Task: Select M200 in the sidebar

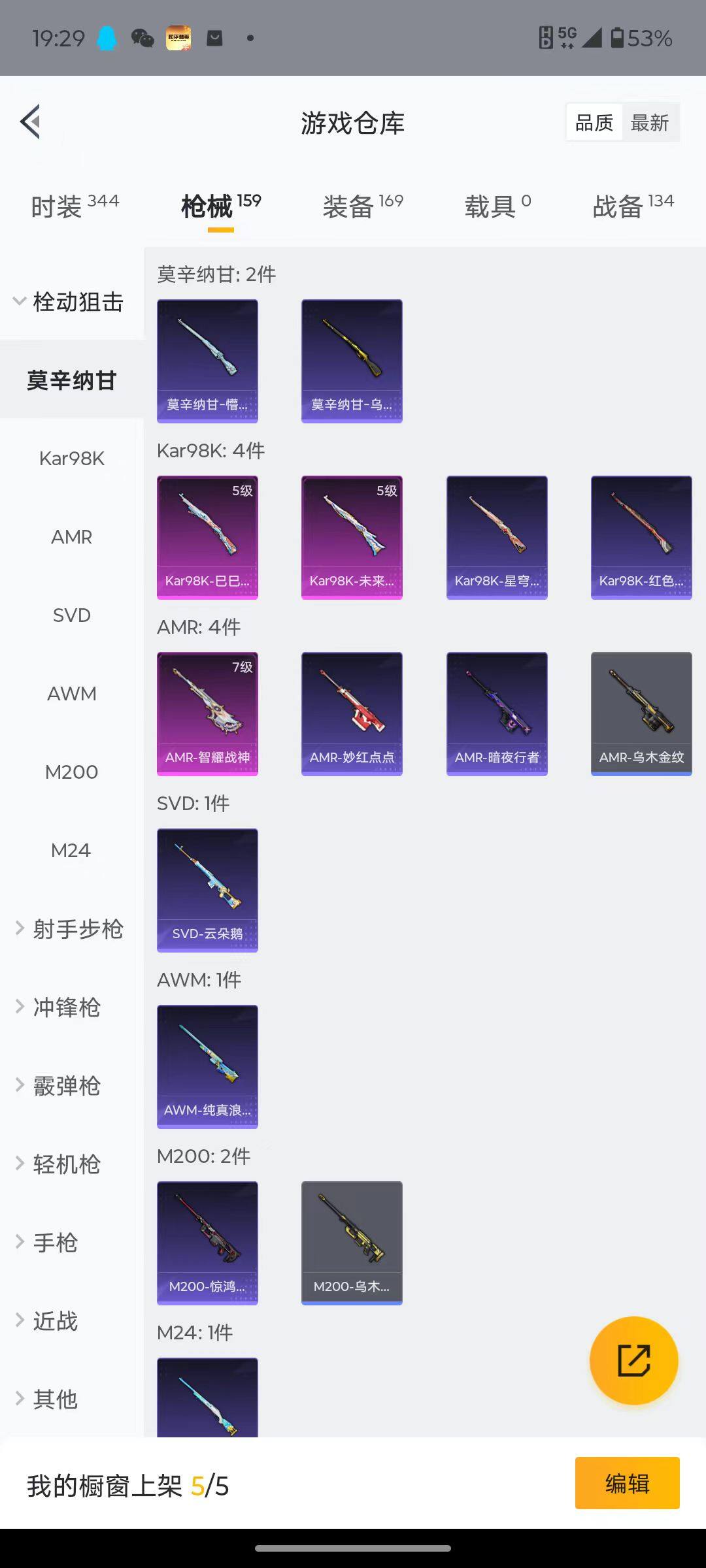Action: 72,772
